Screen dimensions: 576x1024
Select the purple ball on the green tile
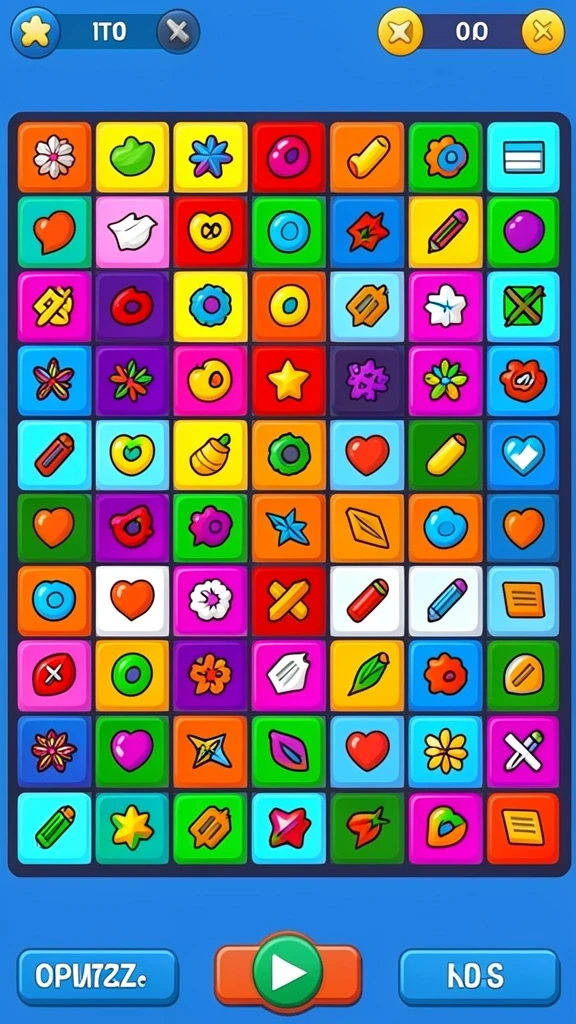[523, 232]
